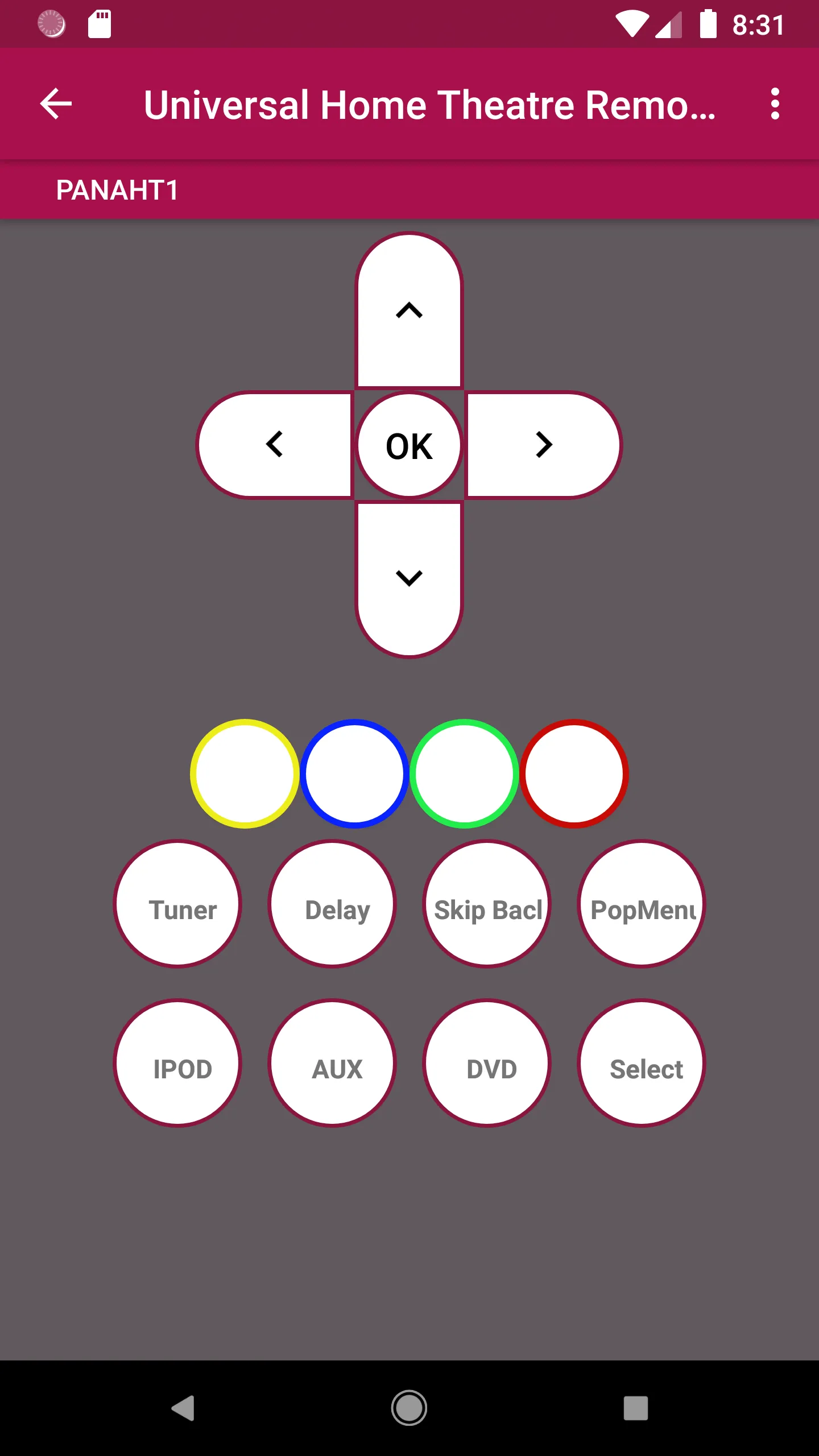Tap the back arrow in the app bar
819x1456 pixels.
[55, 104]
